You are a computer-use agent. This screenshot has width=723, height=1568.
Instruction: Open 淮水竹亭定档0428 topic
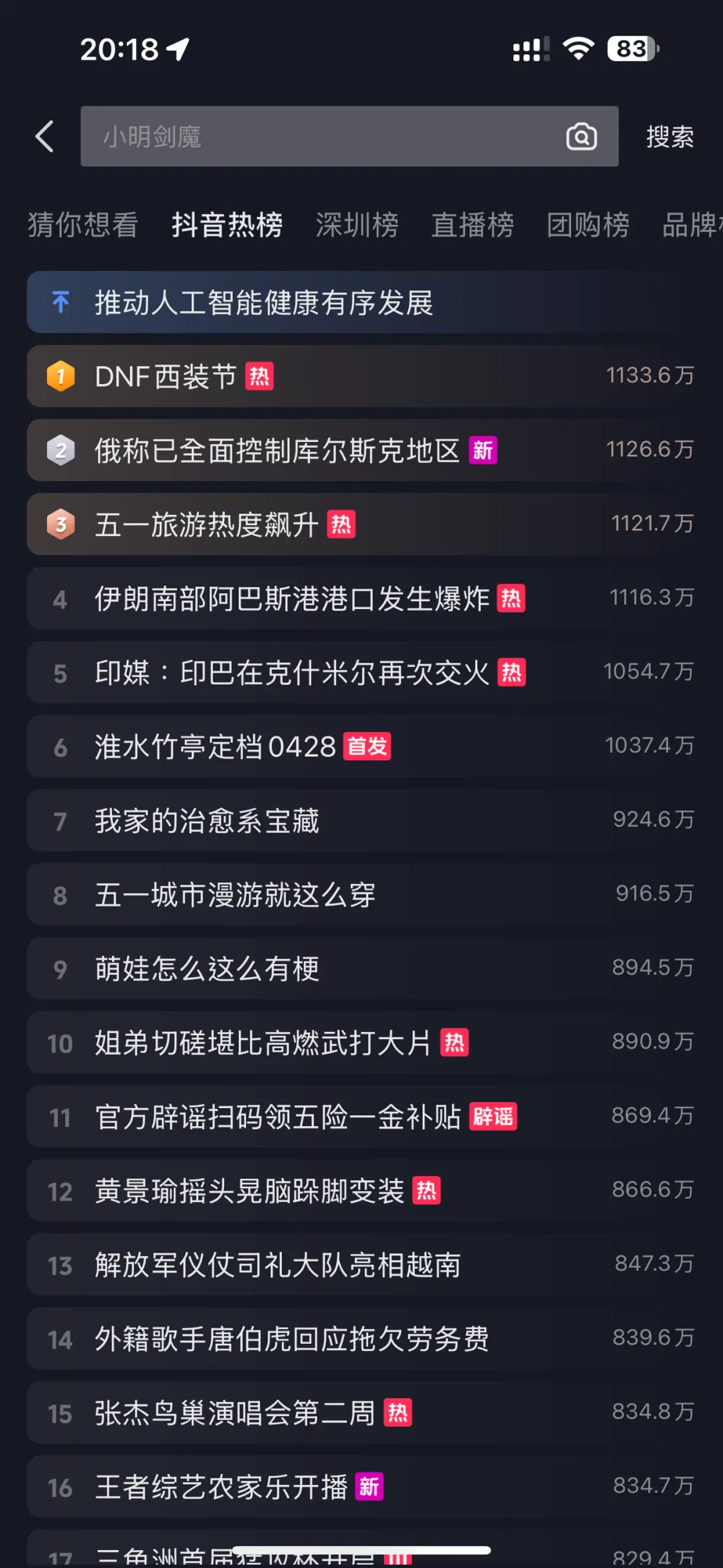coord(215,746)
